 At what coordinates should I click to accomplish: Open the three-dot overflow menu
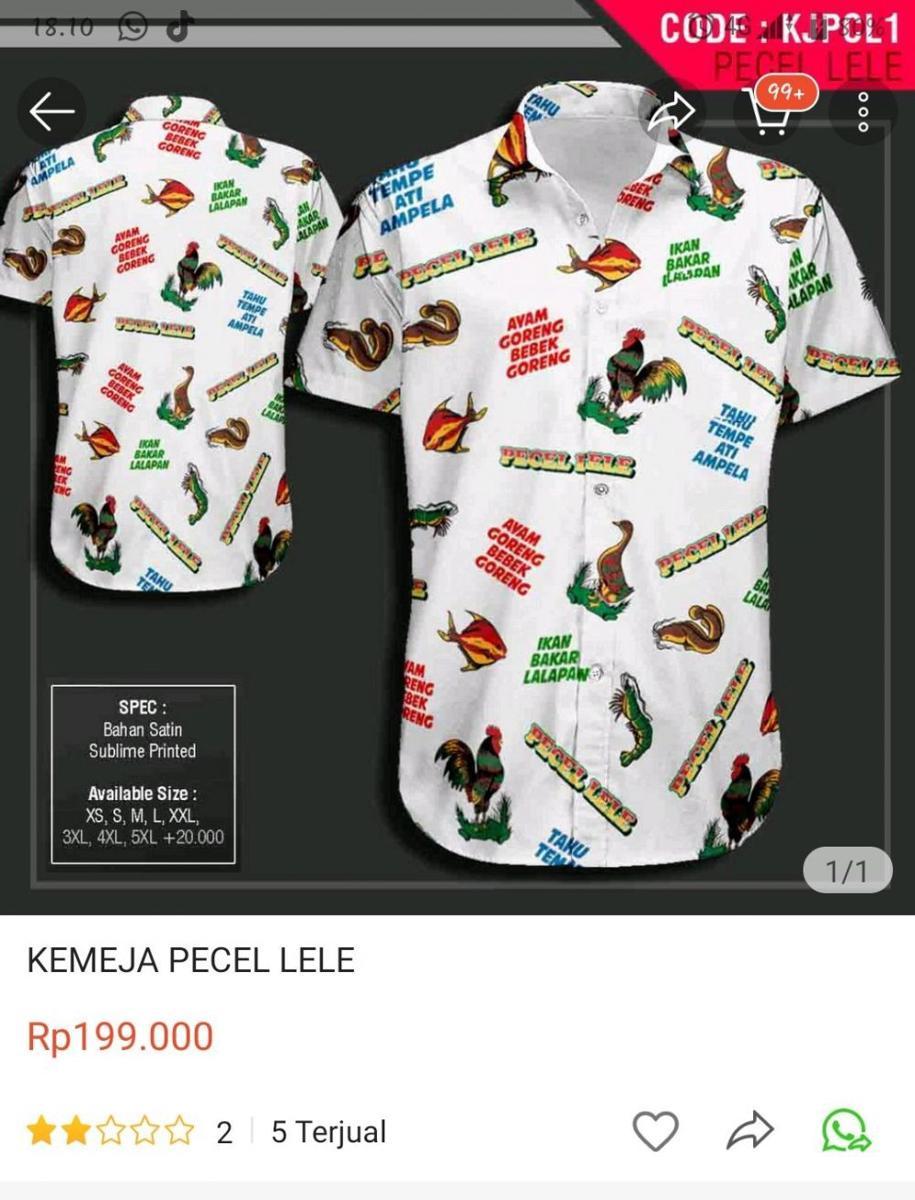[864, 112]
